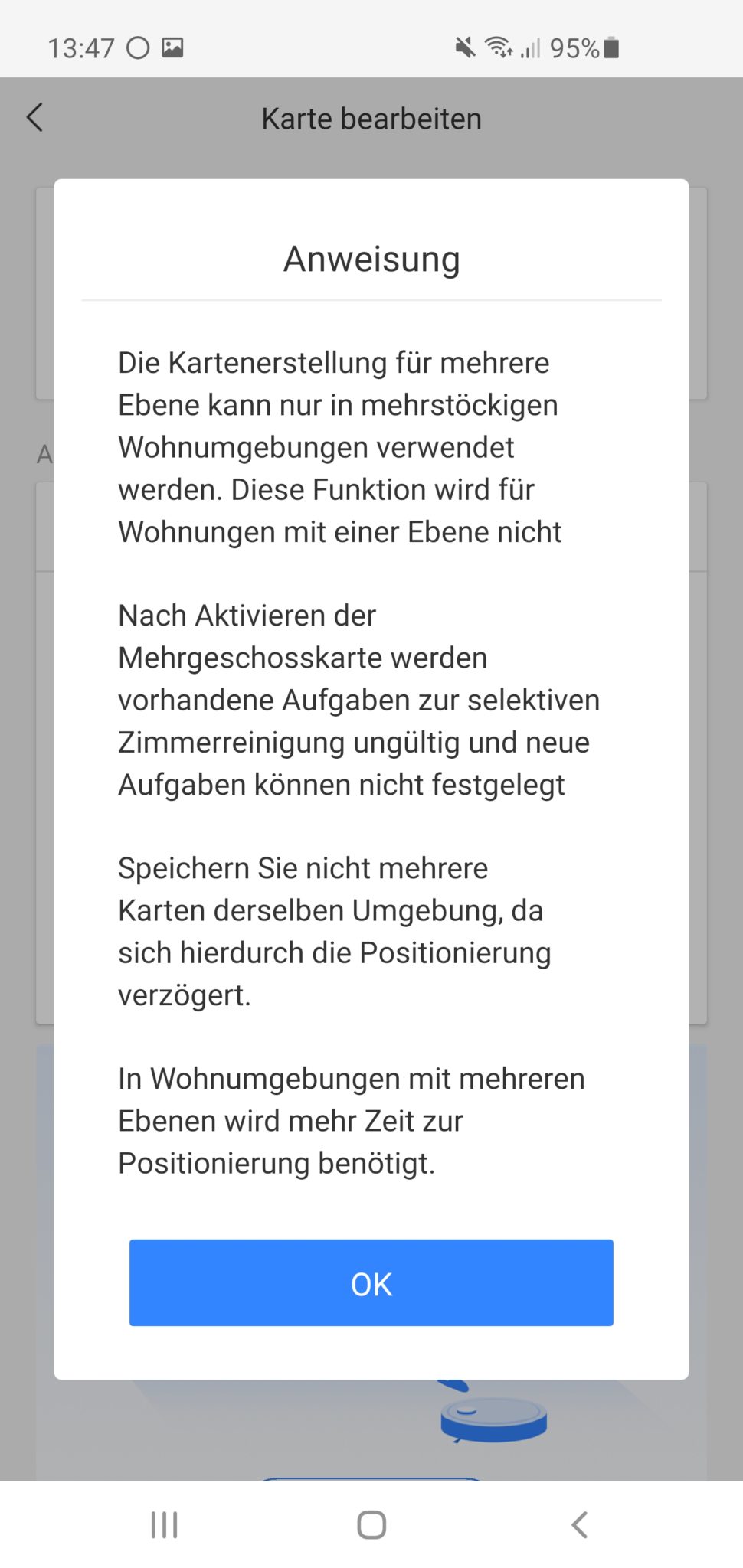Go back from Karte bearbeiten
The image size is (743, 1568).
click(34, 118)
